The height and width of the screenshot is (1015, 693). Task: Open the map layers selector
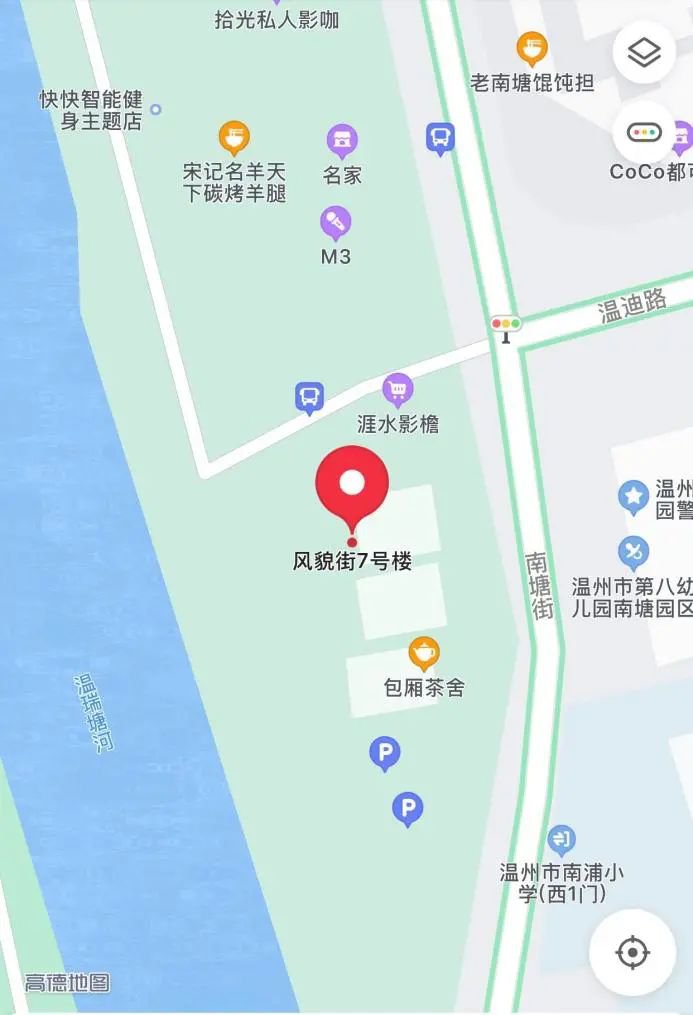coord(644,53)
